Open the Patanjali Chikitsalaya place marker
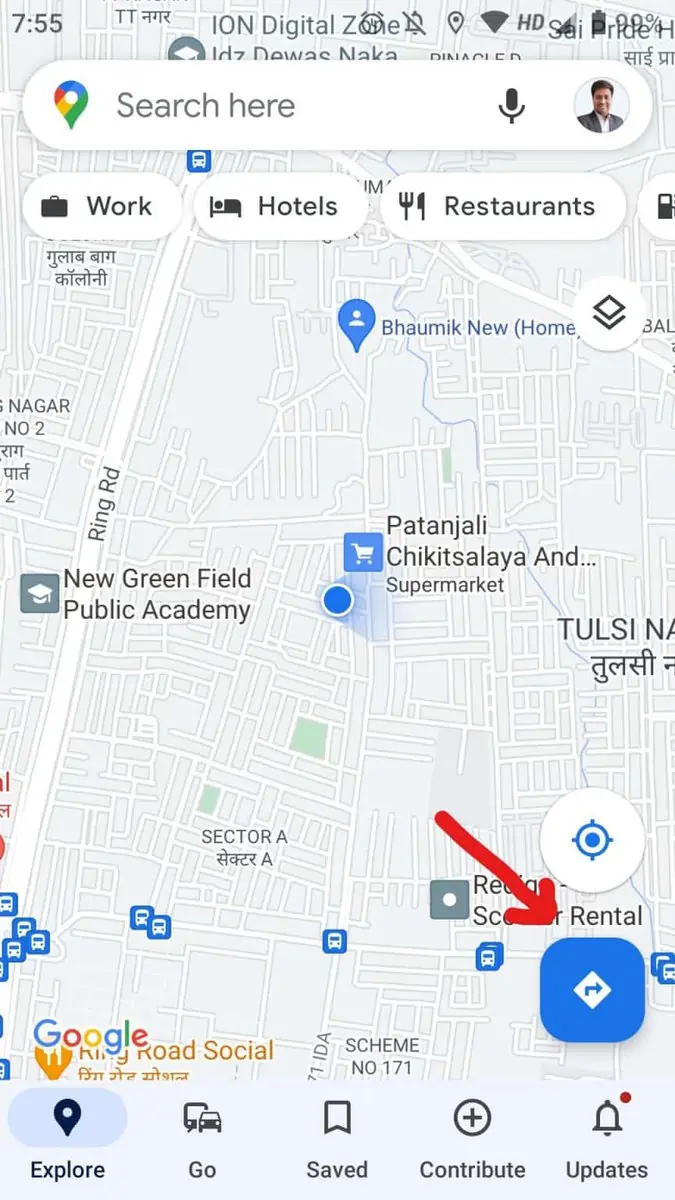This screenshot has height=1200, width=675. point(362,552)
